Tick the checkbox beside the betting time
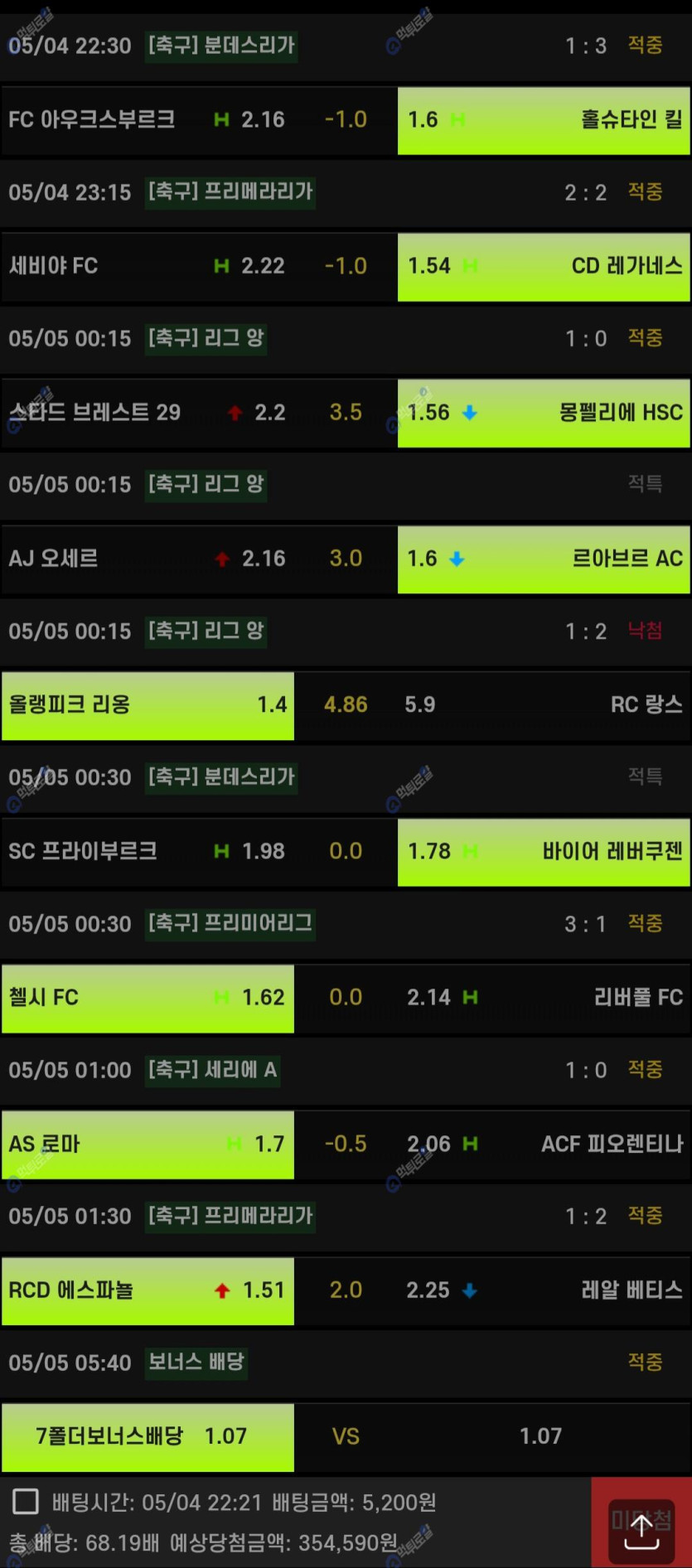 (26, 1501)
